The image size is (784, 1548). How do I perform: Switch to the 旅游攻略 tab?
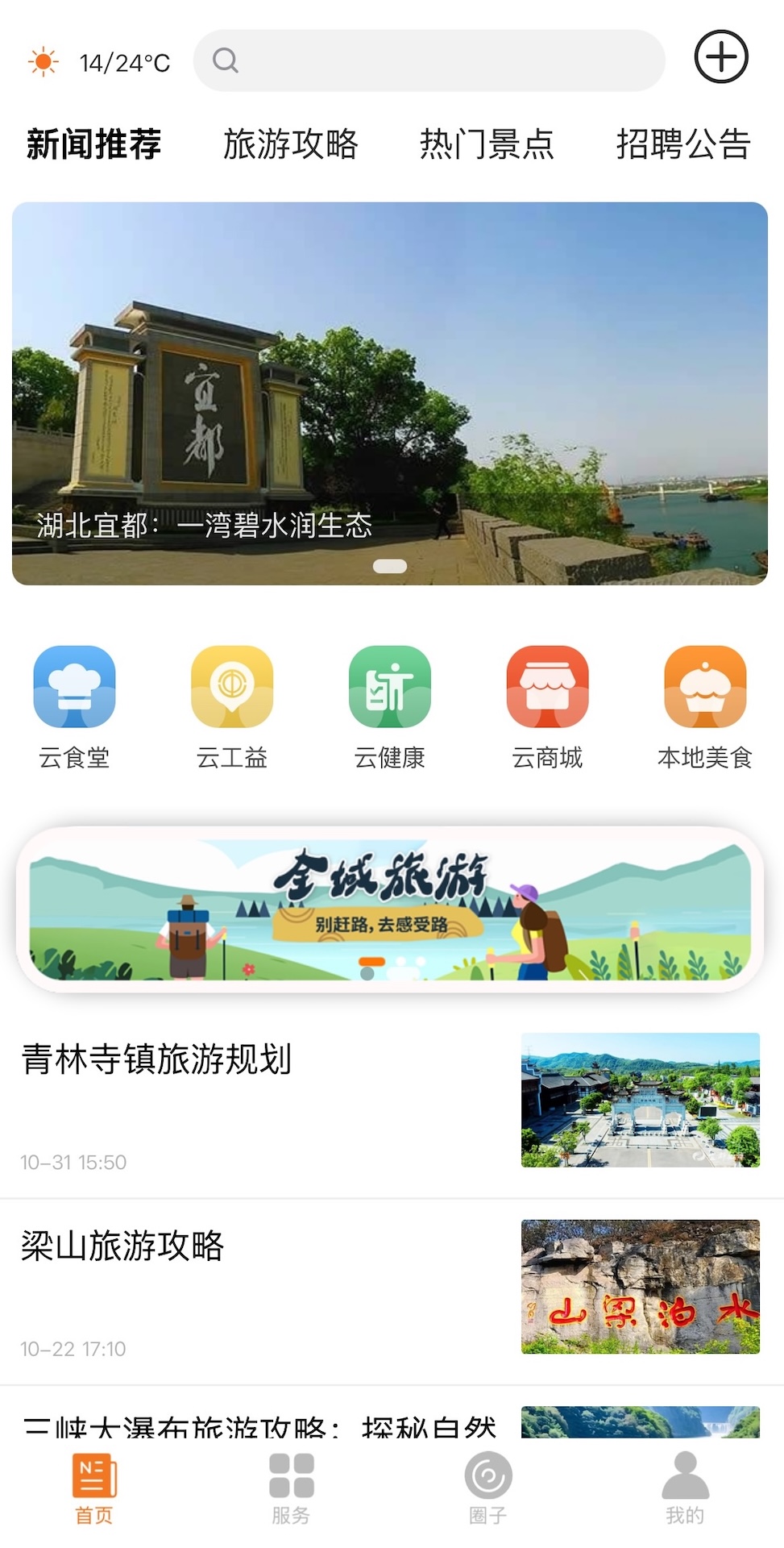click(x=292, y=145)
